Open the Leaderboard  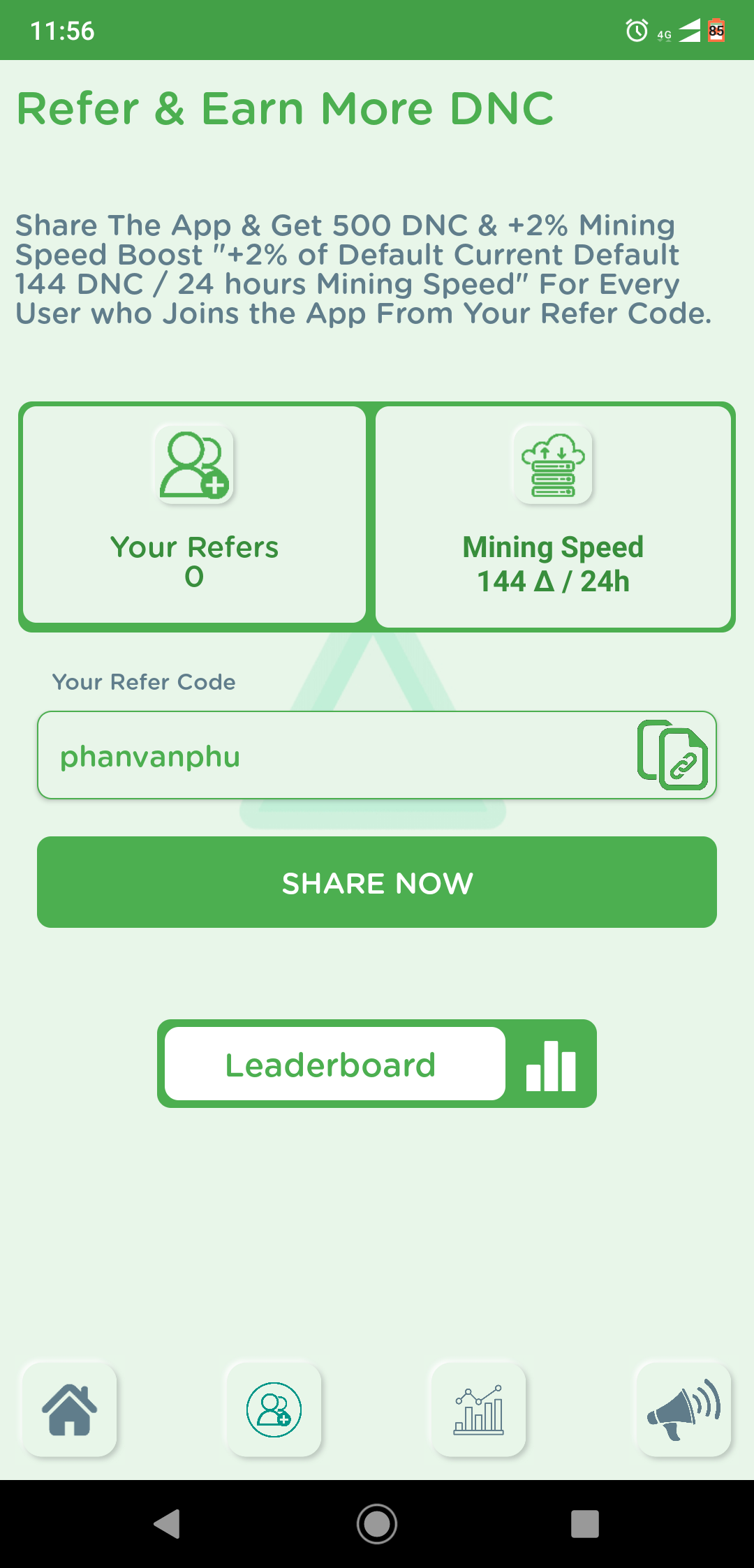click(x=377, y=1064)
